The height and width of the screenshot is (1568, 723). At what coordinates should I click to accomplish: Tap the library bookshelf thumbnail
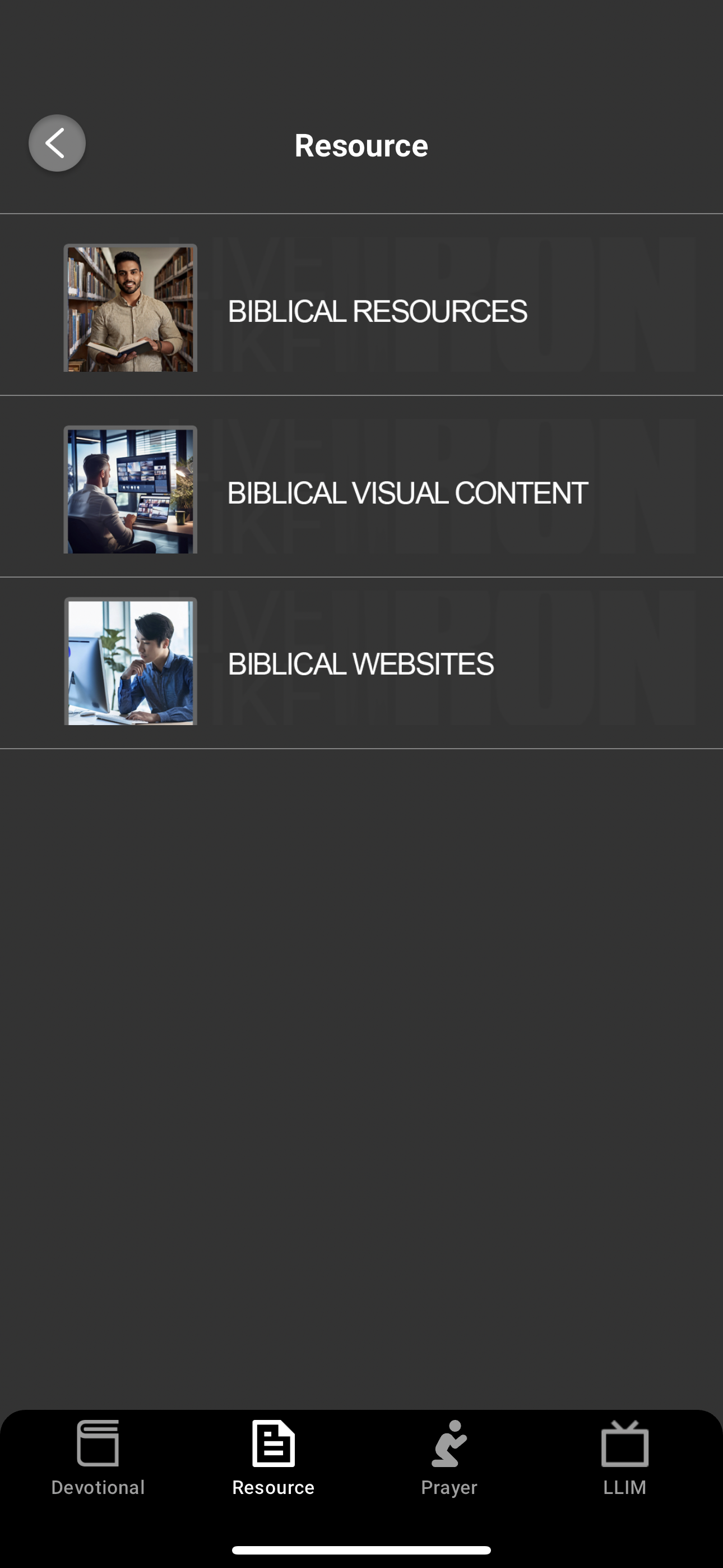click(130, 308)
